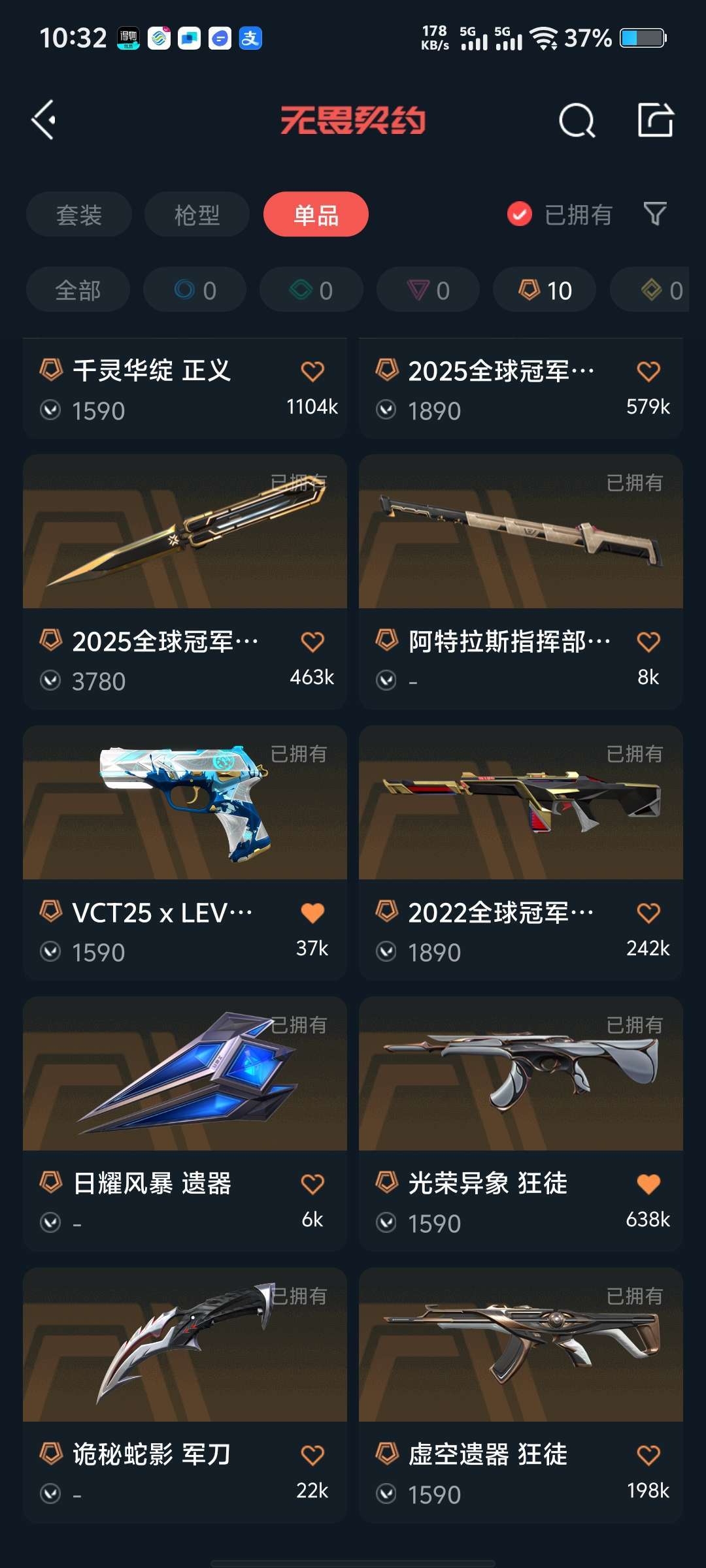Switch to the 枪型 tab
The width and height of the screenshot is (706, 1568).
(x=197, y=215)
